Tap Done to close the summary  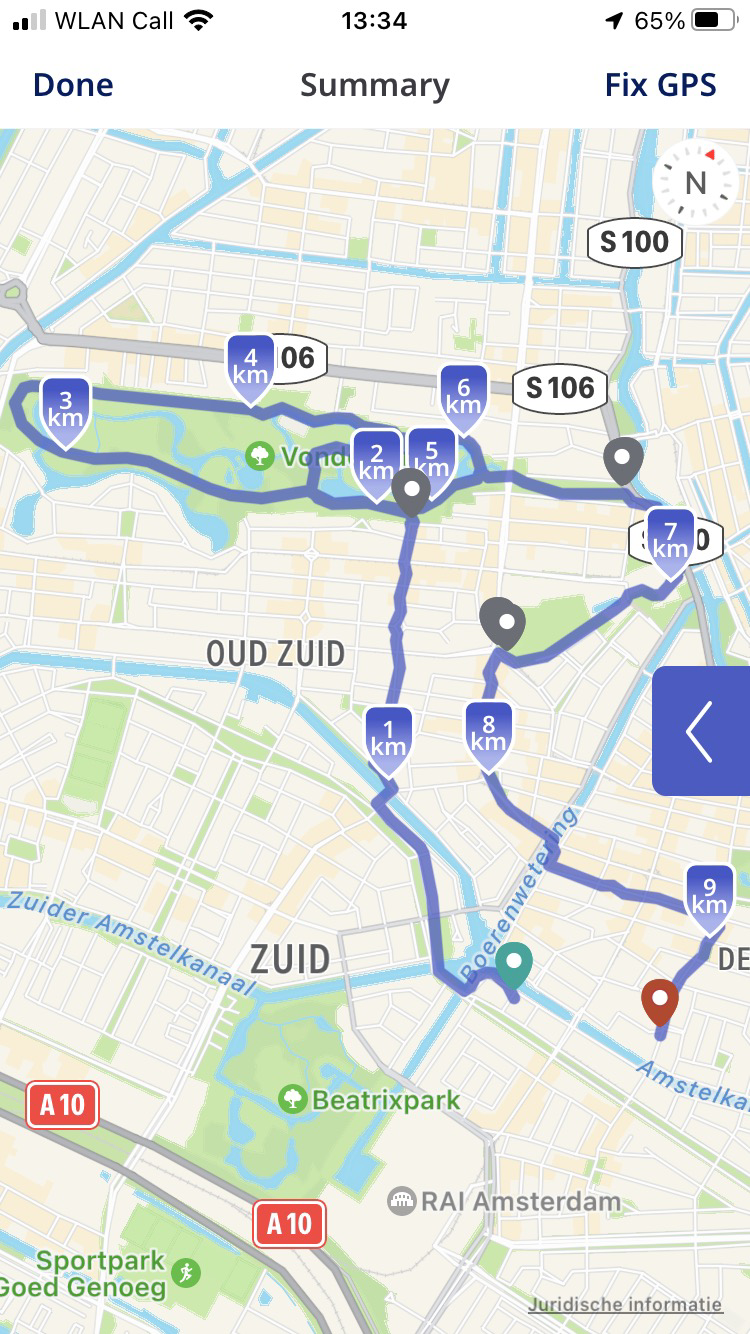point(73,85)
